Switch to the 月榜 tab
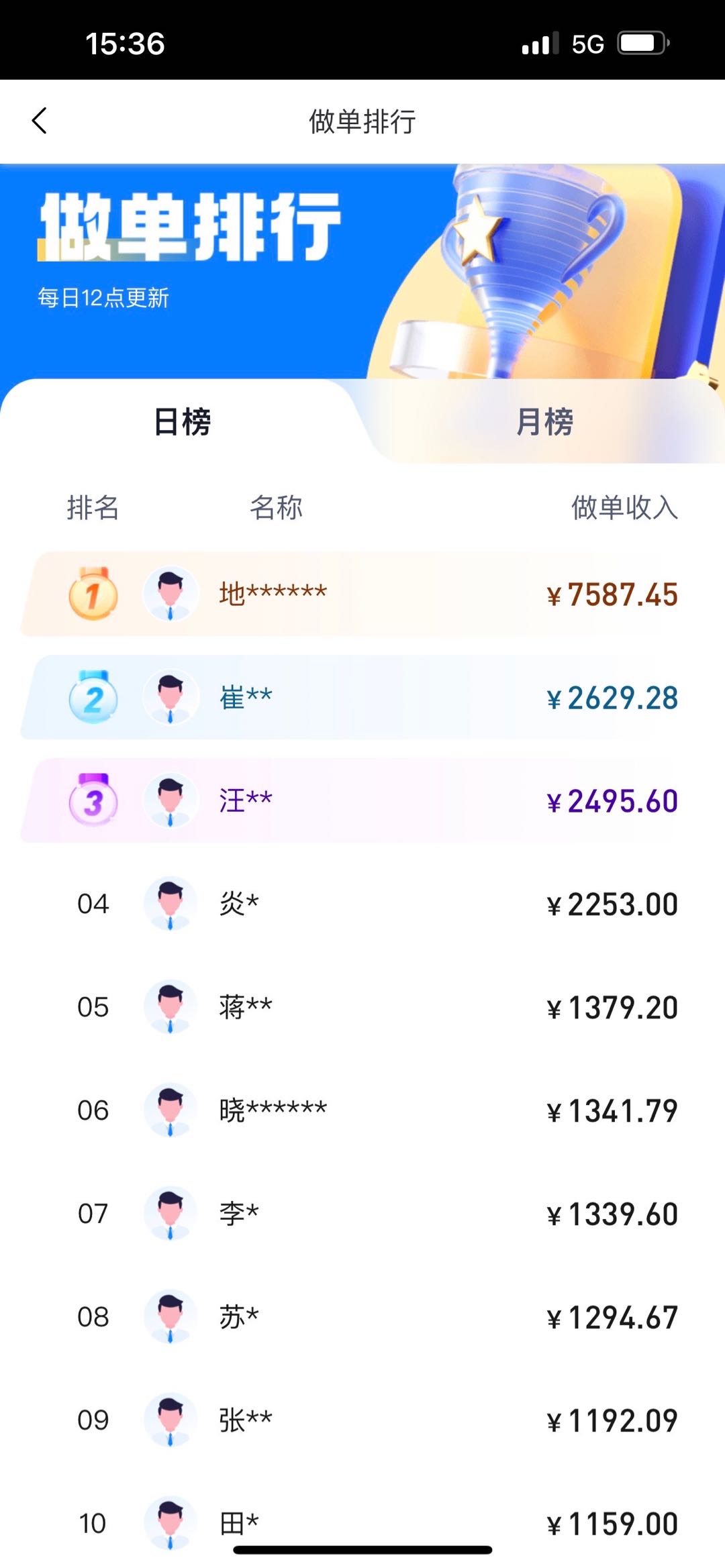This screenshot has width=725, height=1568. tap(544, 422)
